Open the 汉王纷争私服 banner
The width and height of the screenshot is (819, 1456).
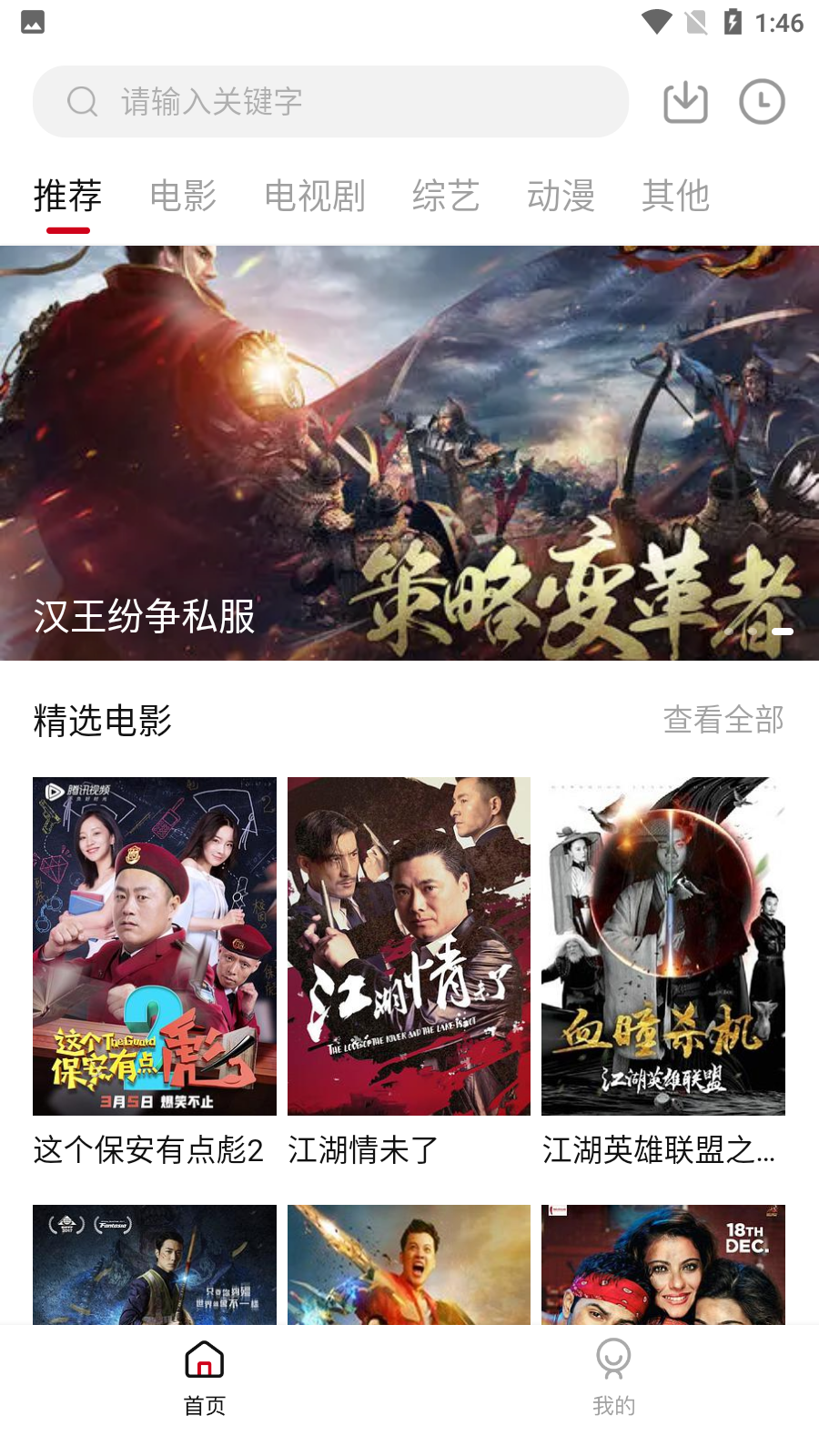click(x=409, y=452)
